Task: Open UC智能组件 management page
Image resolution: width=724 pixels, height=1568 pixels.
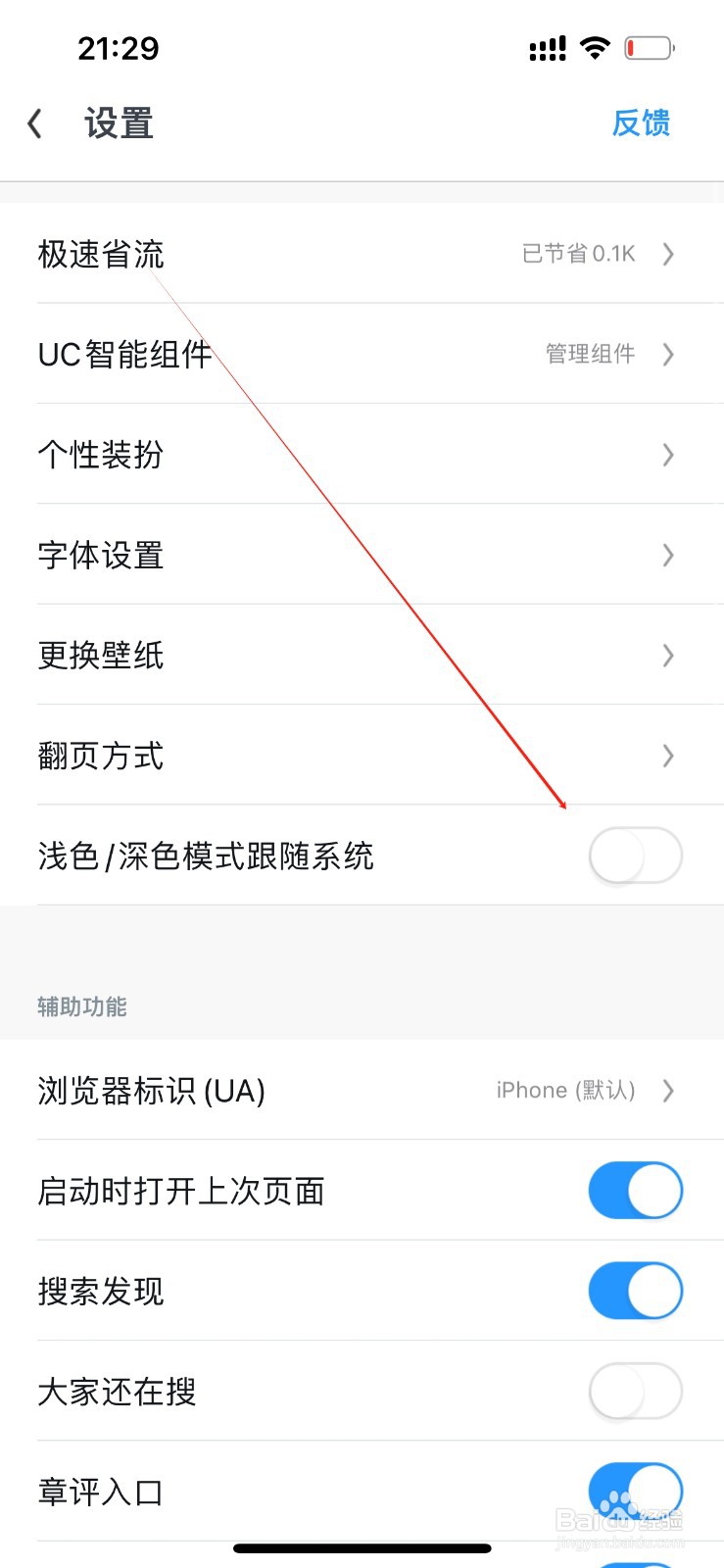Action: click(362, 355)
